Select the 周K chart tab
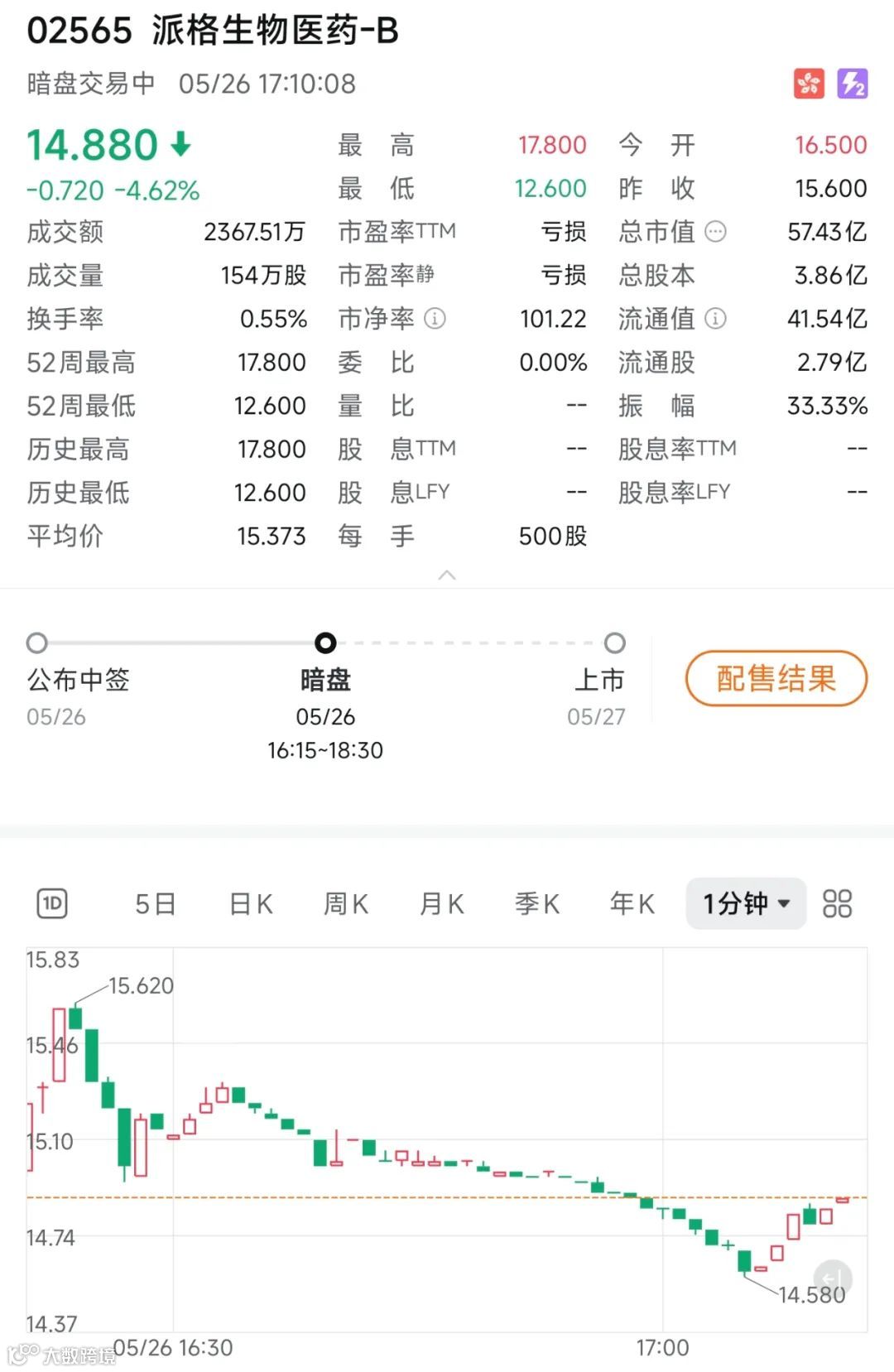894x1372 pixels. click(x=346, y=903)
